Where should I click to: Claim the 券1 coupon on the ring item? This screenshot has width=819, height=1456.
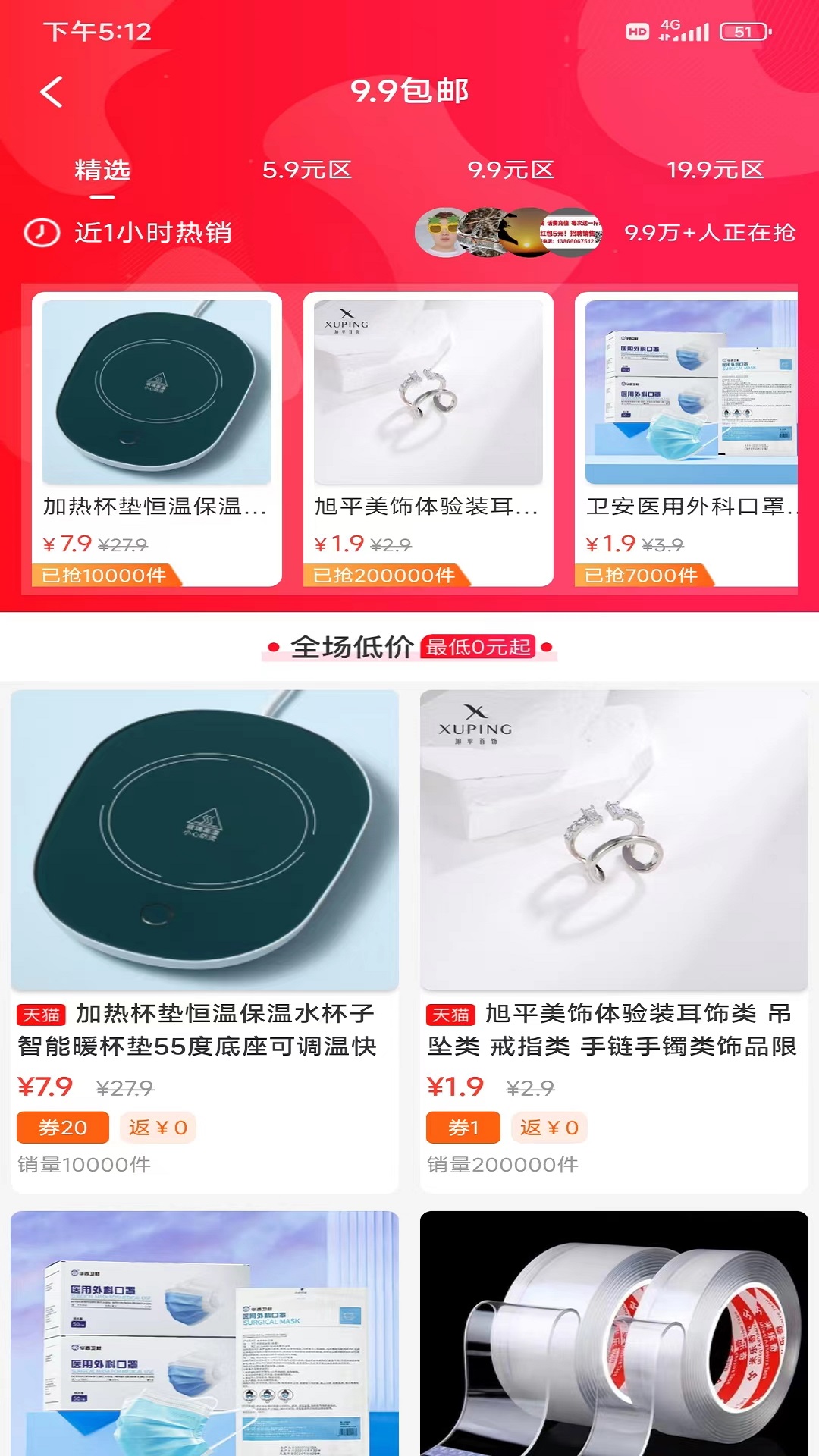[x=463, y=1128]
